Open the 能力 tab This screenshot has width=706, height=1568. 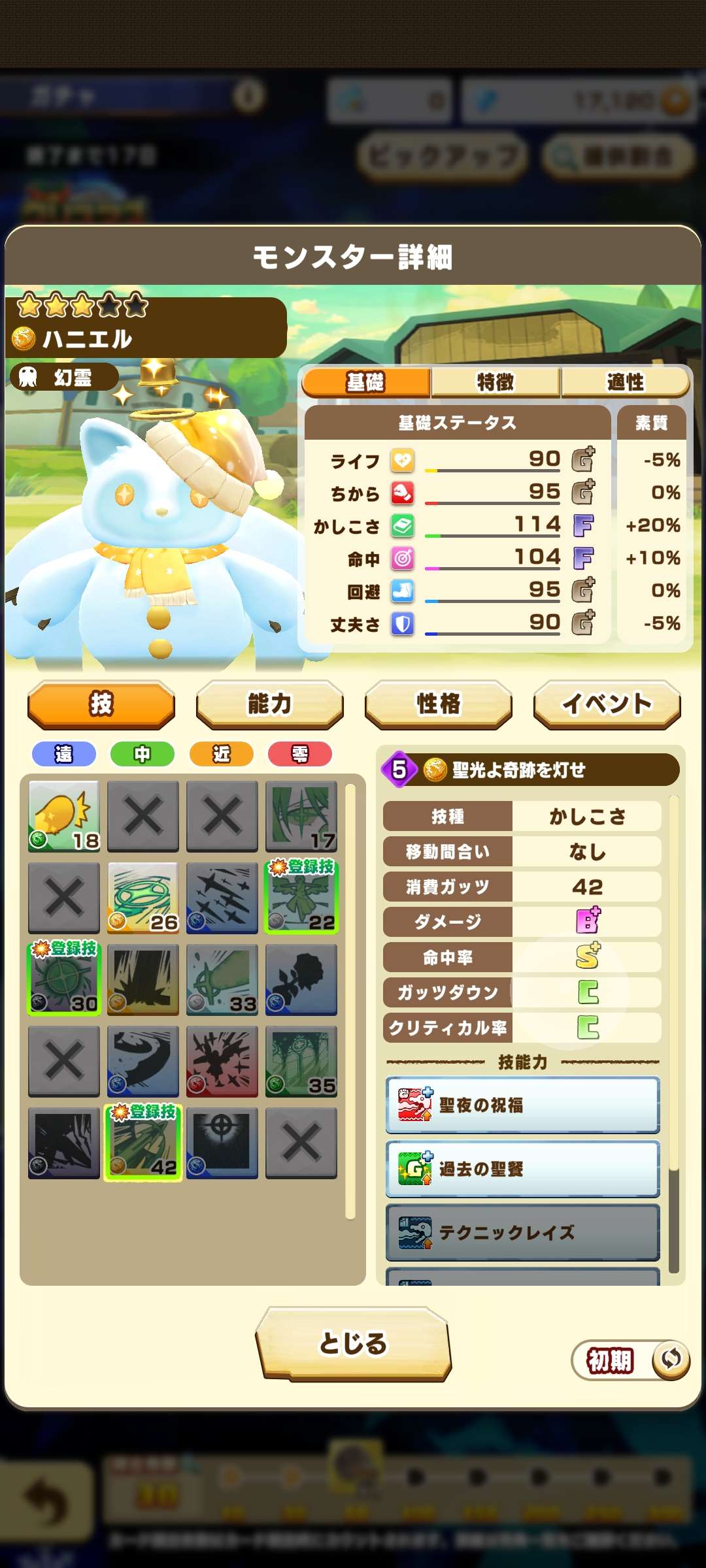point(269,704)
